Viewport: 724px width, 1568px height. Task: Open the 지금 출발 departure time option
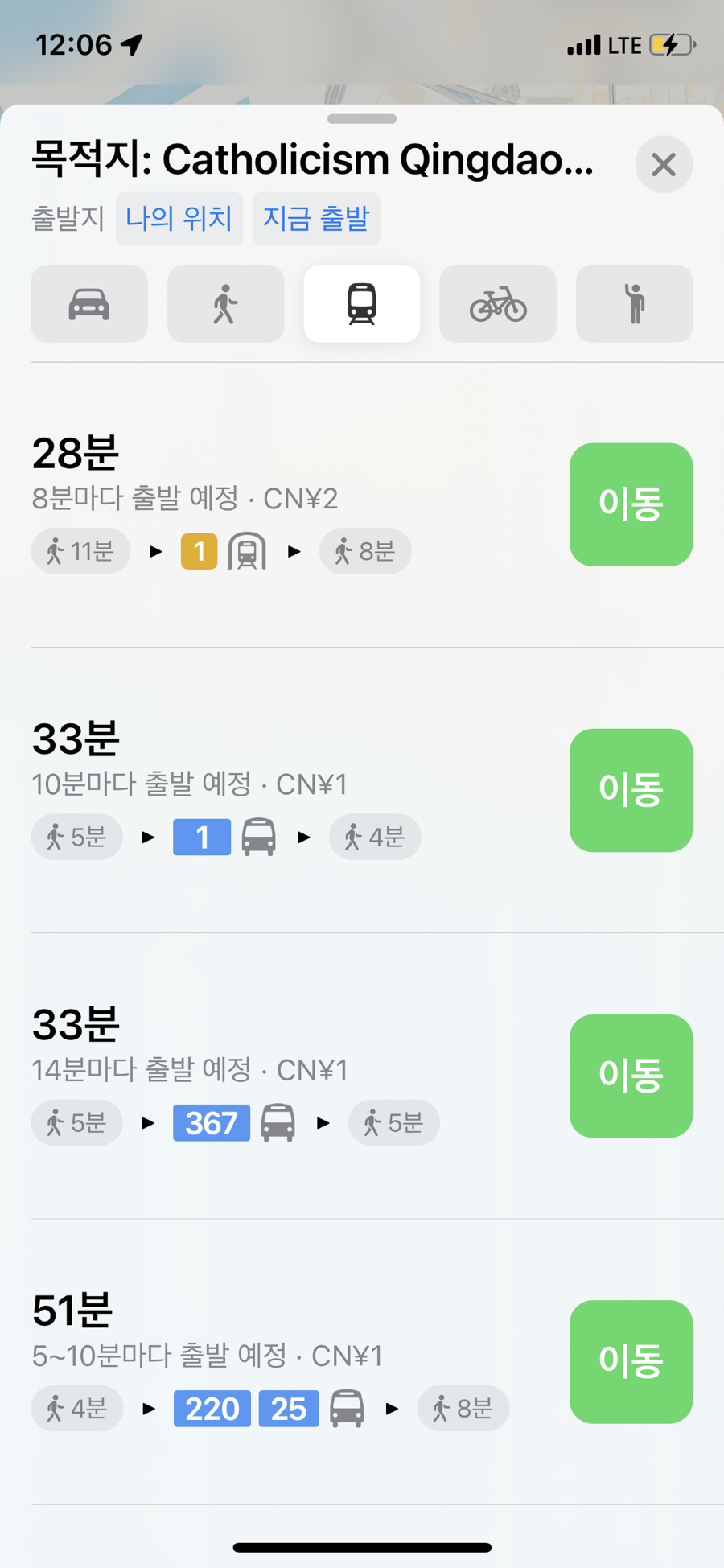(x=316, y=219)
